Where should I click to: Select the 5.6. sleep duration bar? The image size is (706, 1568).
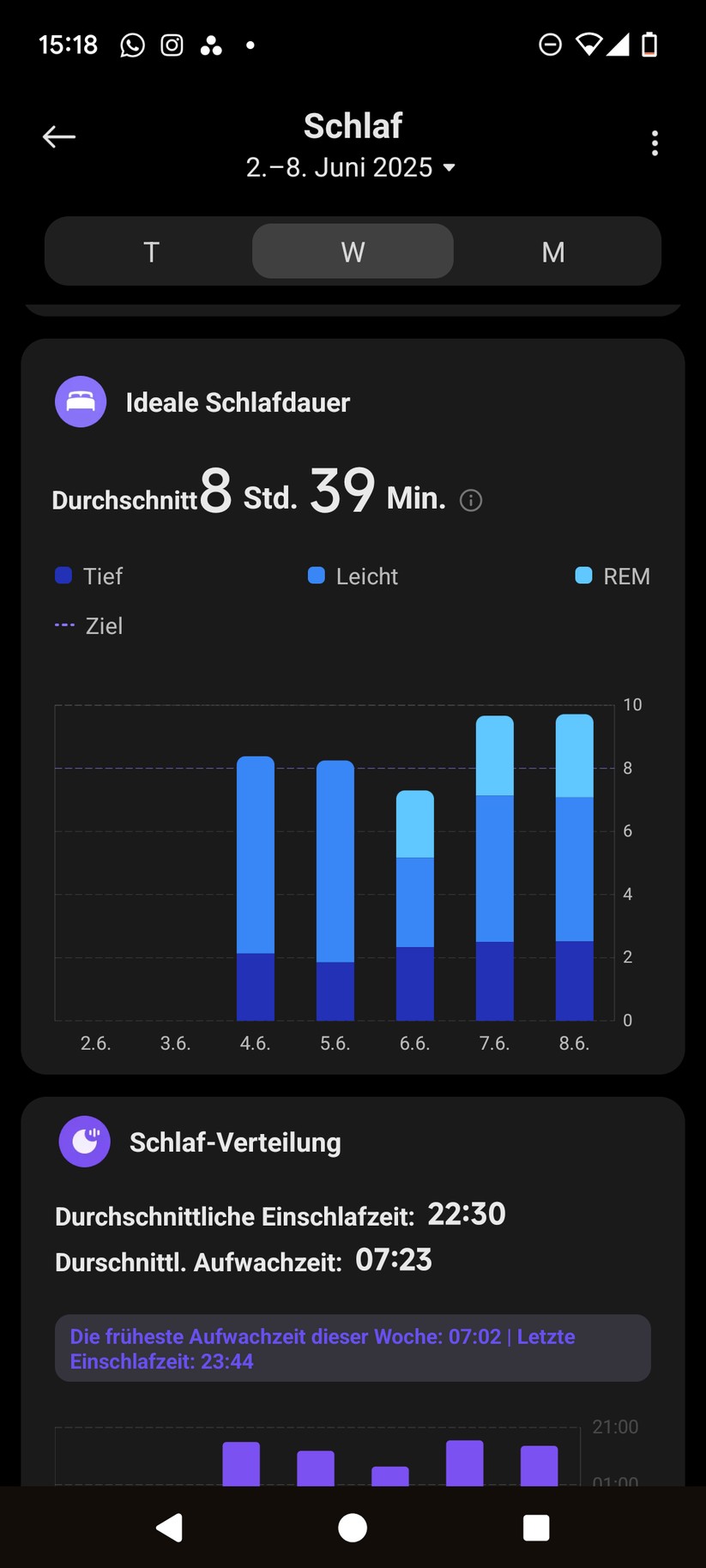coord(335,890)
